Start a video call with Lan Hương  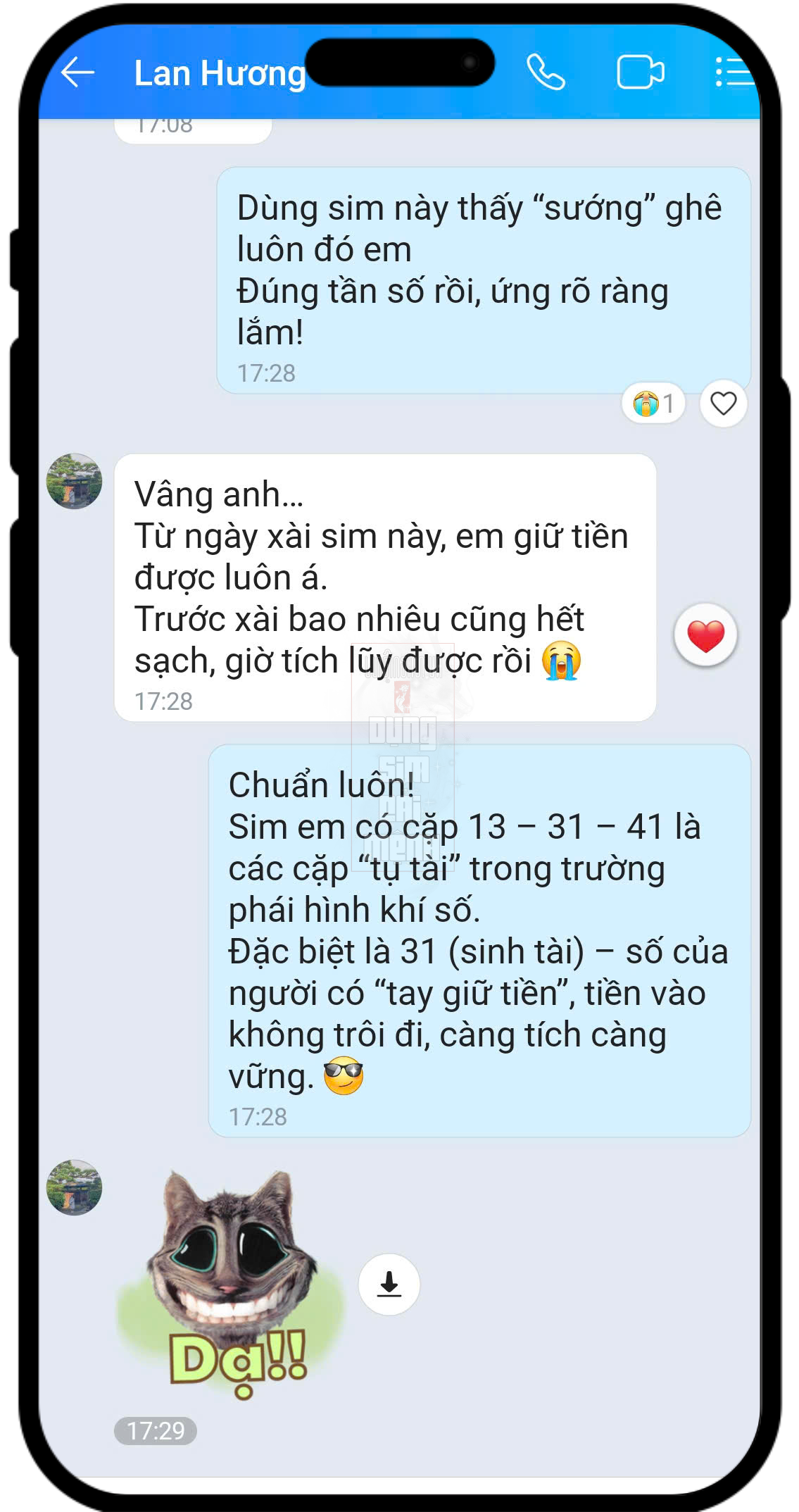(640, 73)
